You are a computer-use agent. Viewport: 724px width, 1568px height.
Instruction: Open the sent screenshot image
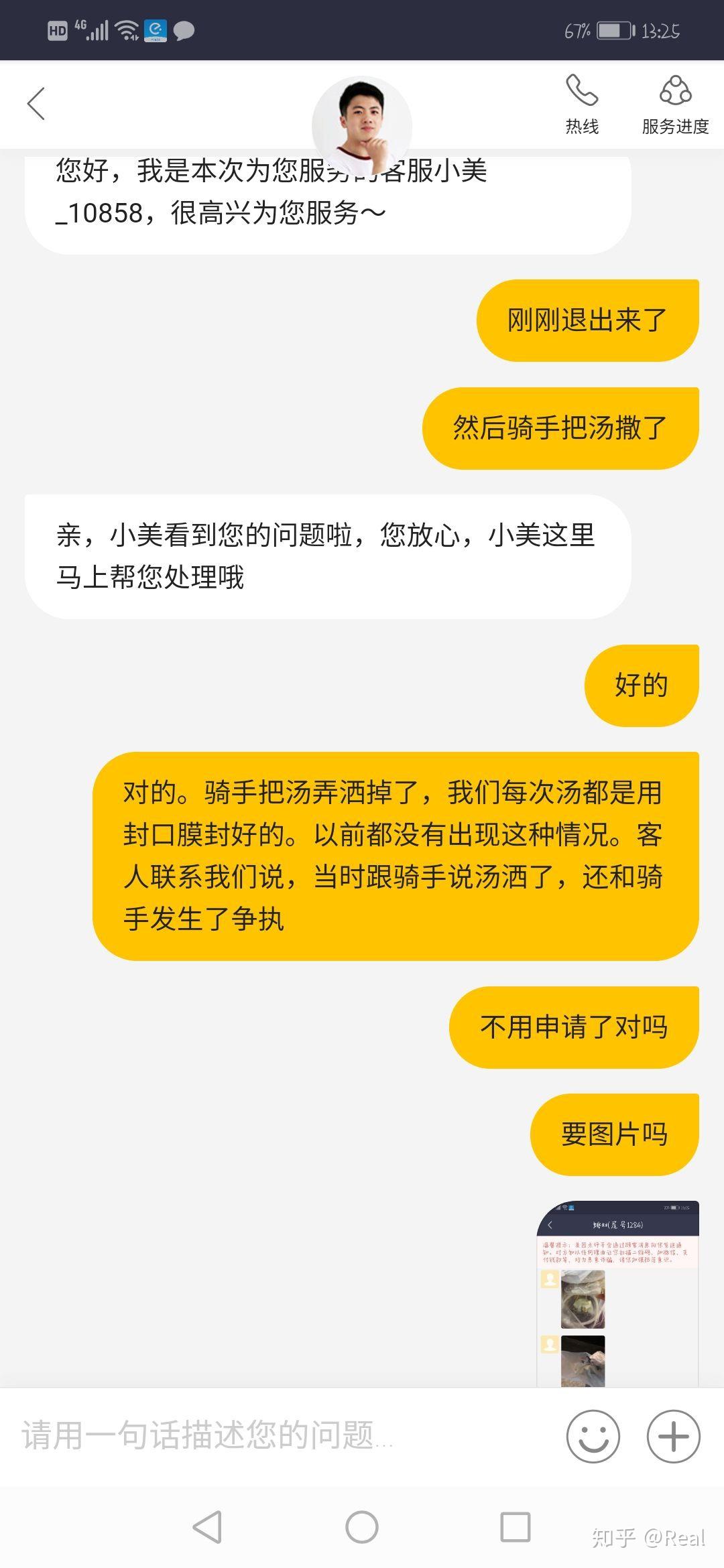click(x=617, y=1293)
